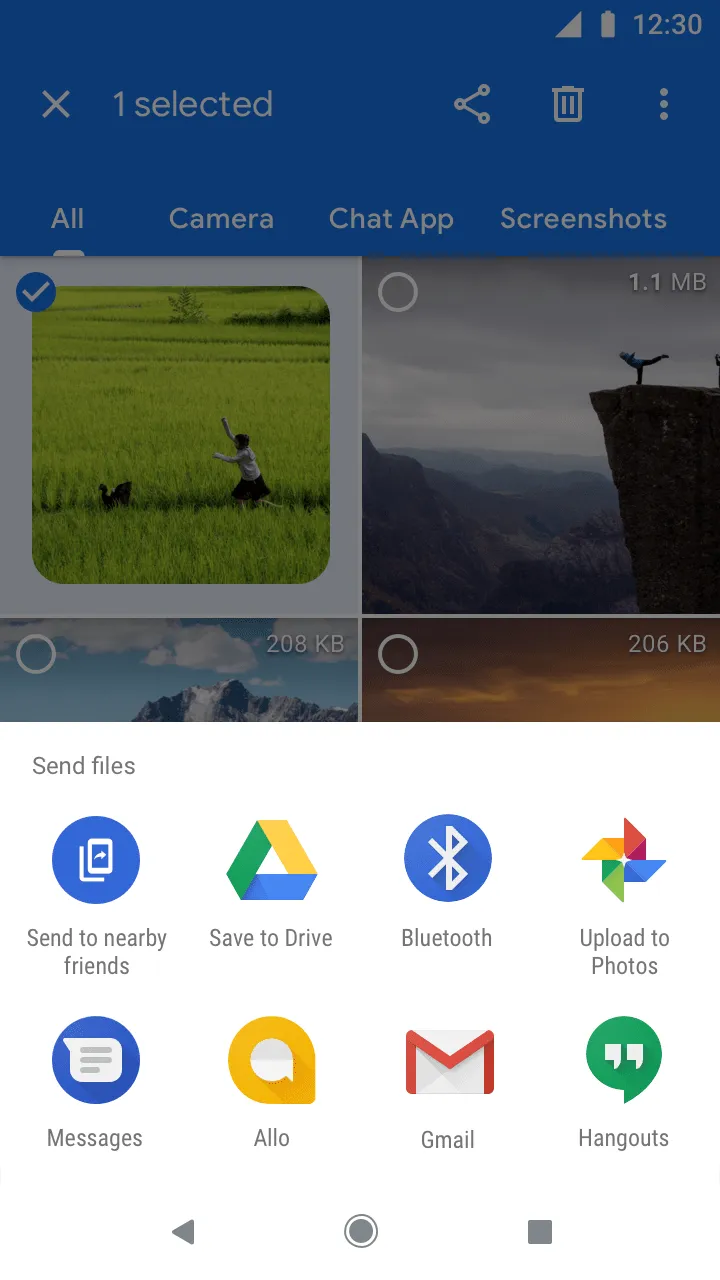This screenshot has height=1280, width=720.
Task: Switch to the Camera tab
Action: click(x=221, y=219)
